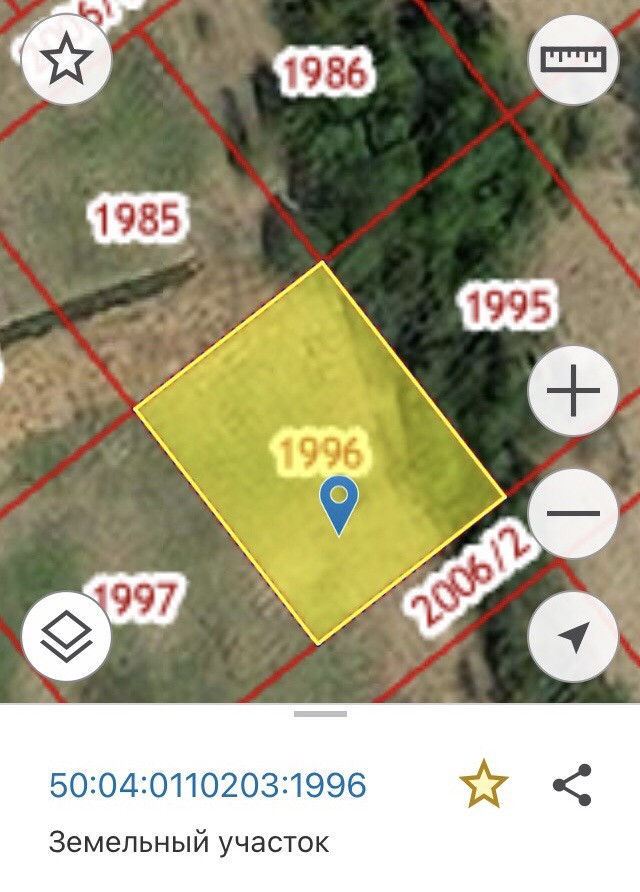Image resolution: width=640 pixels, height=892 pixels.
Task: Select parcel 1995 on the map
Action: pos(509,307)
